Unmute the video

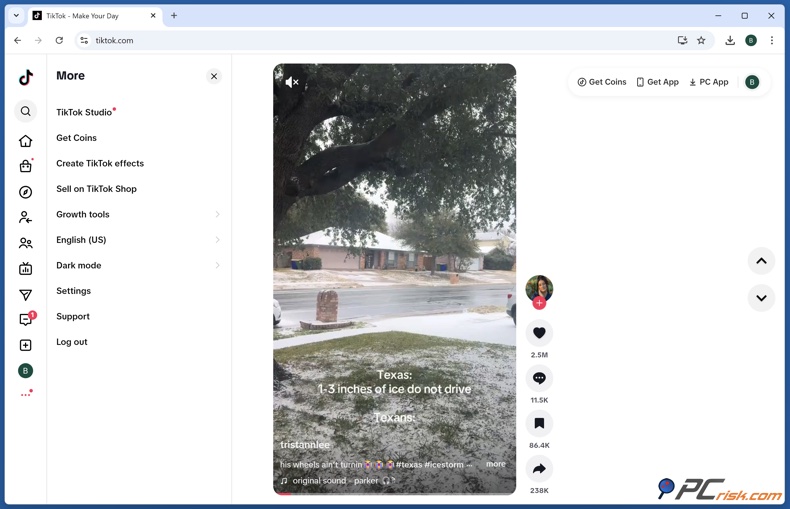click(292, 82)
